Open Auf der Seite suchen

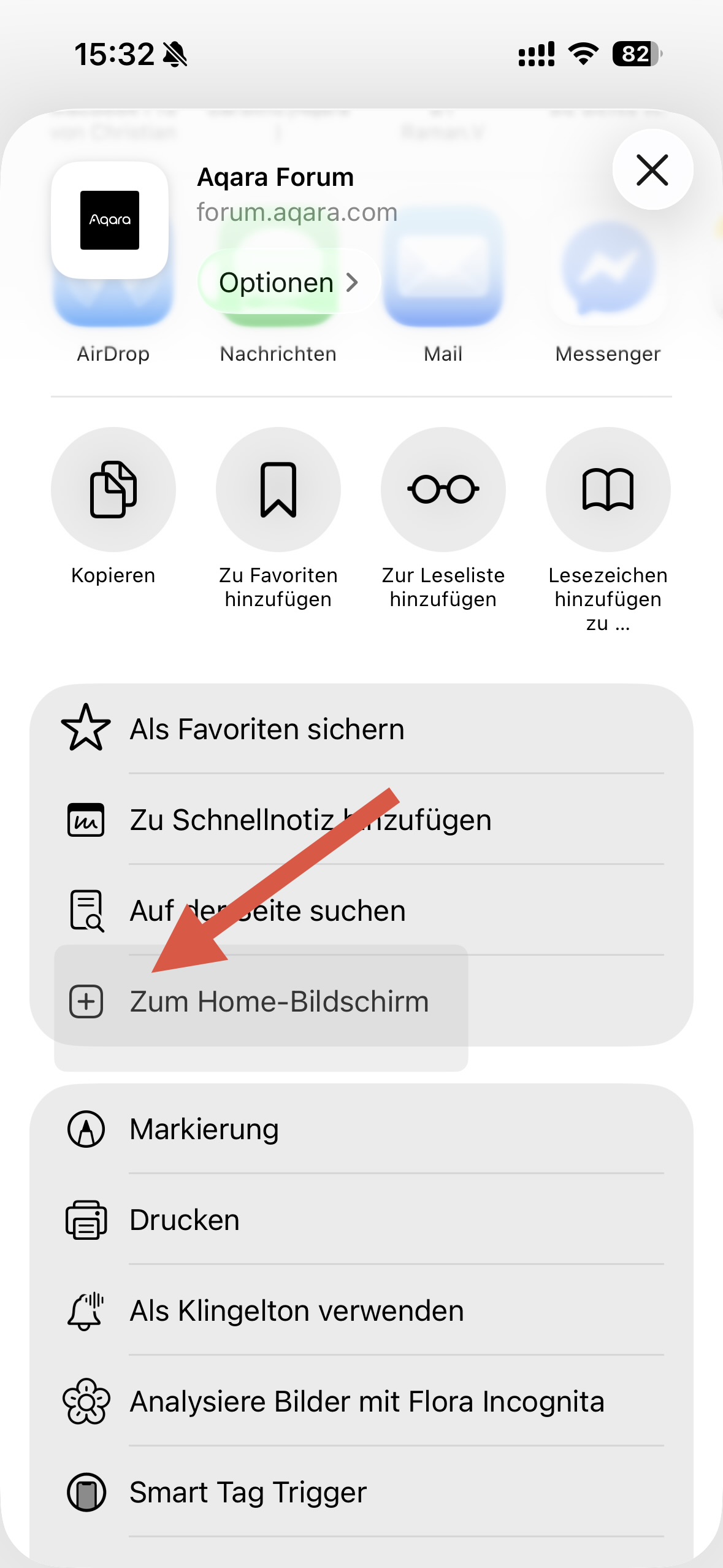pos(361,910)
